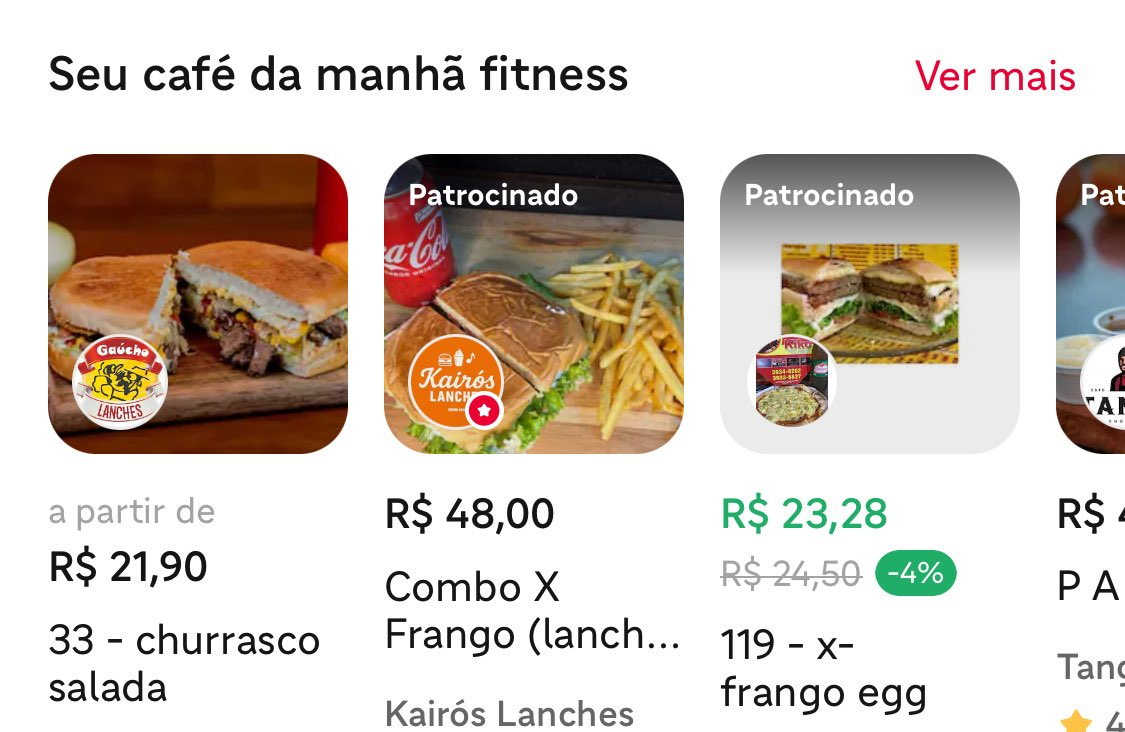The width and height of the screenshot is (1125, 732).
Task: Open the 33 - churrasco salada card
Action: click(x=198, y=304)
